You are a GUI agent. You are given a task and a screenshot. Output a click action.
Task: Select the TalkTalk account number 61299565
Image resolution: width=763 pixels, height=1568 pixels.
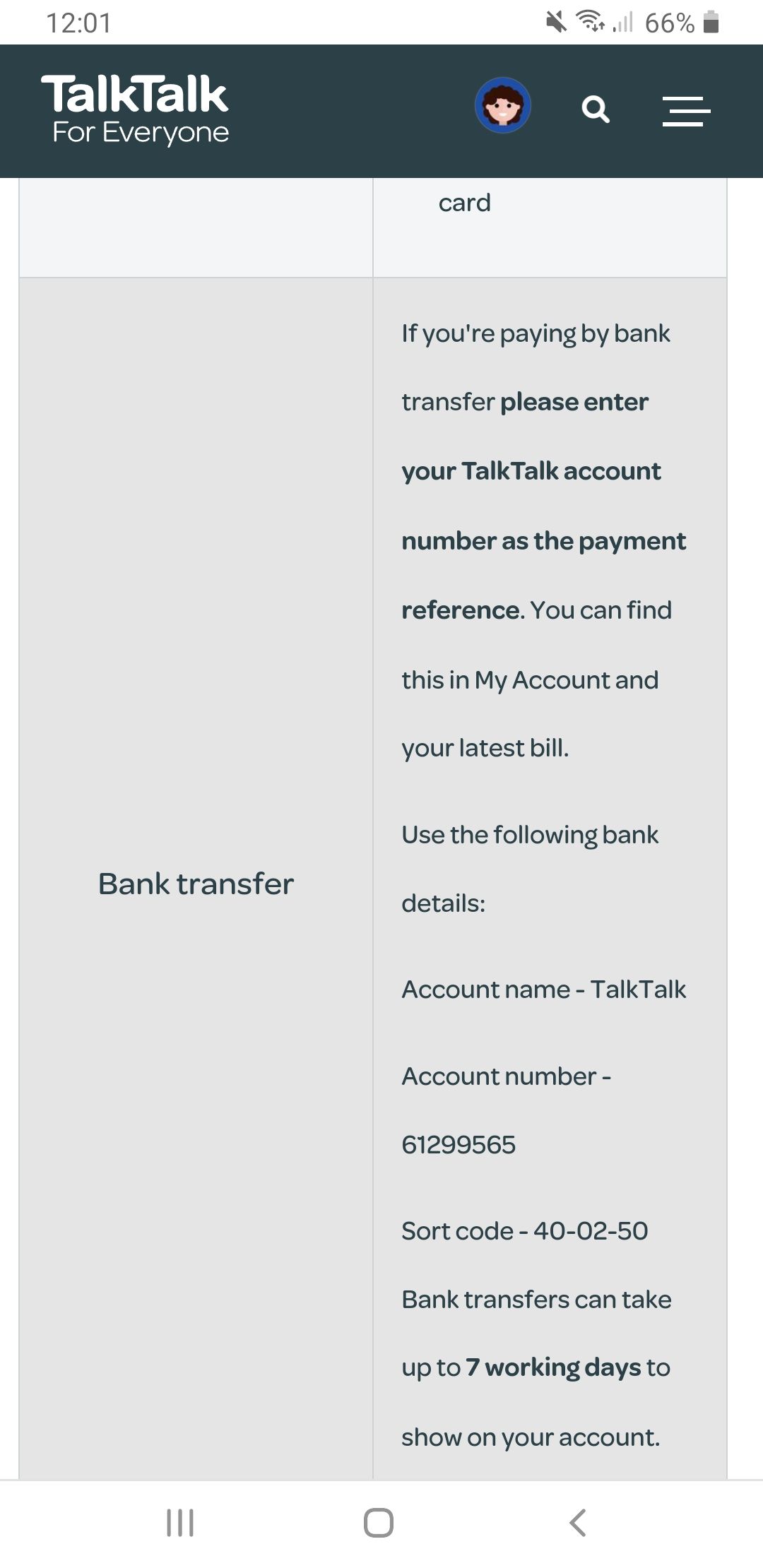459,1144
